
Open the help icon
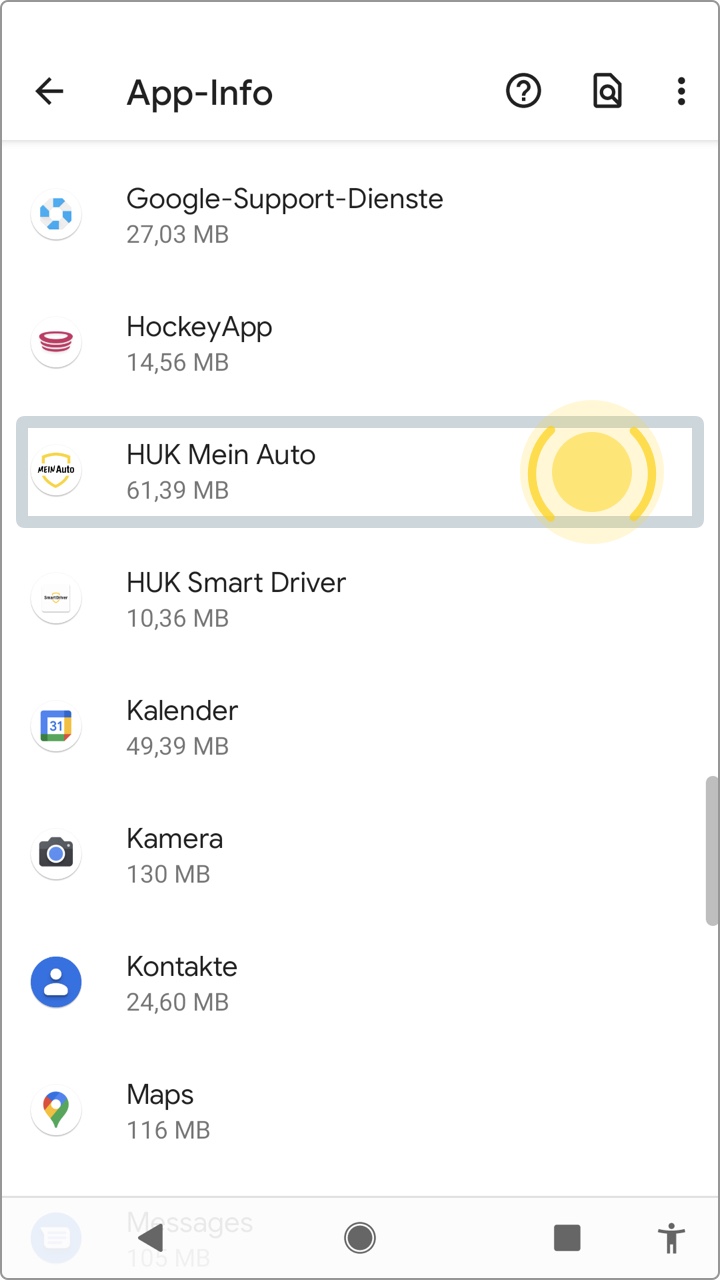click(x=523, y=92)
